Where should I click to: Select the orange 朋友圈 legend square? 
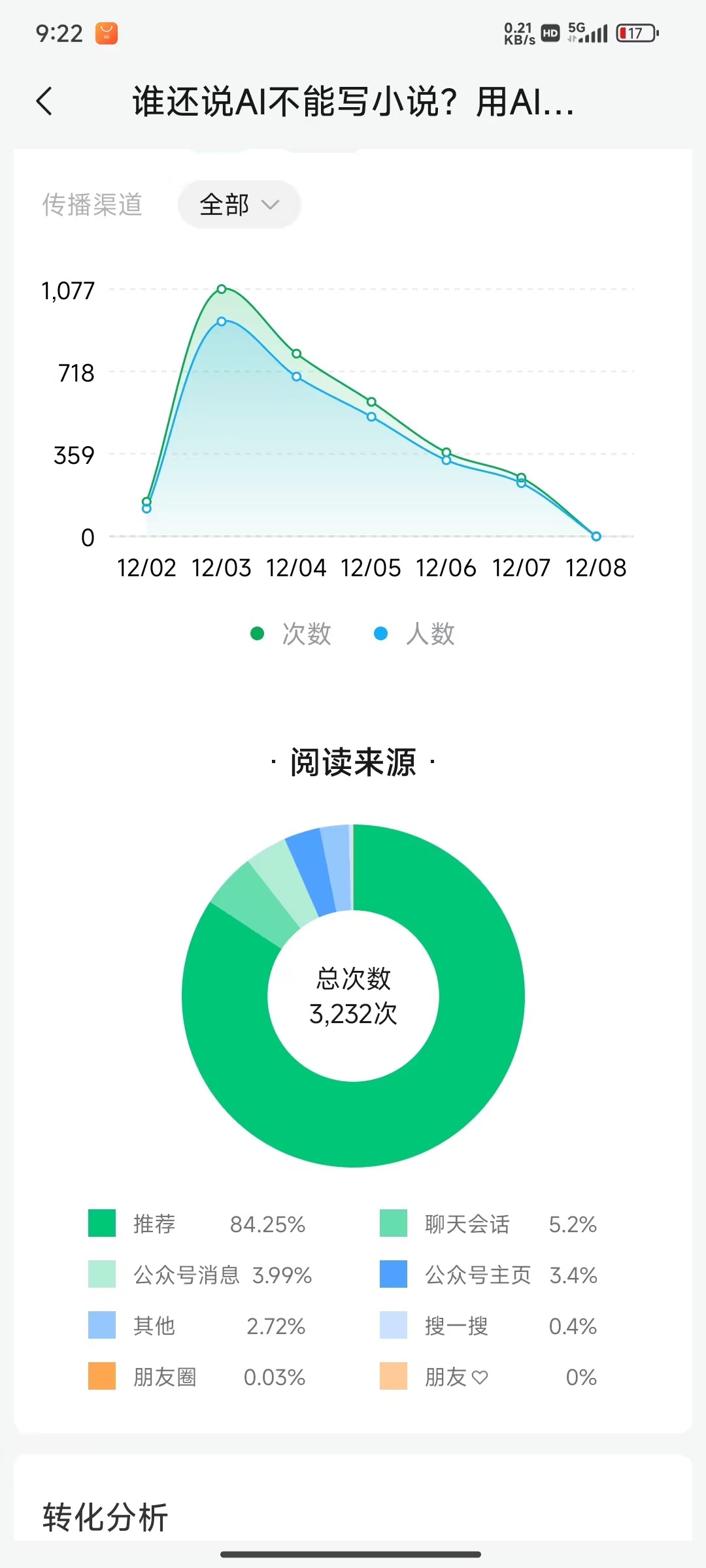101,1377
